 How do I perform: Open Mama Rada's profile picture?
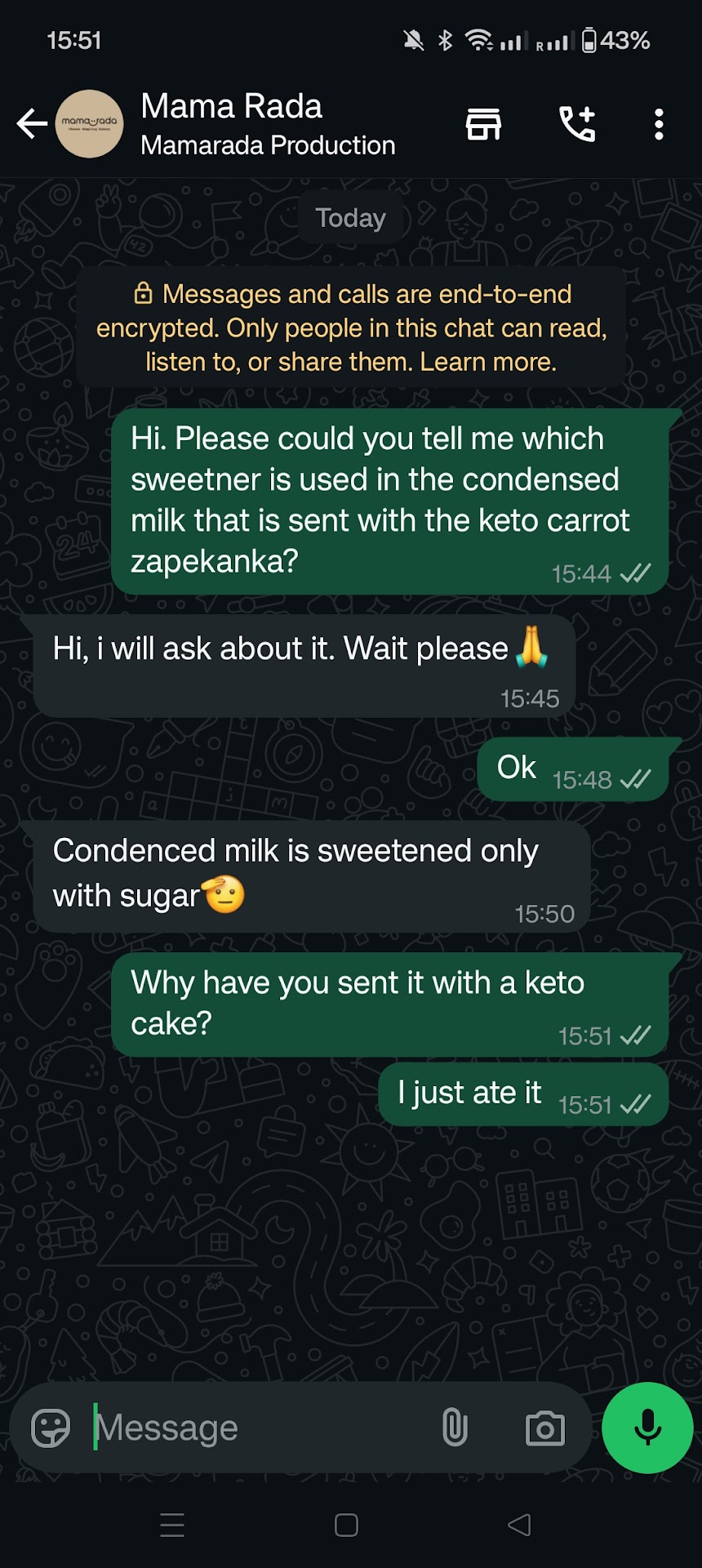(90, 124)
